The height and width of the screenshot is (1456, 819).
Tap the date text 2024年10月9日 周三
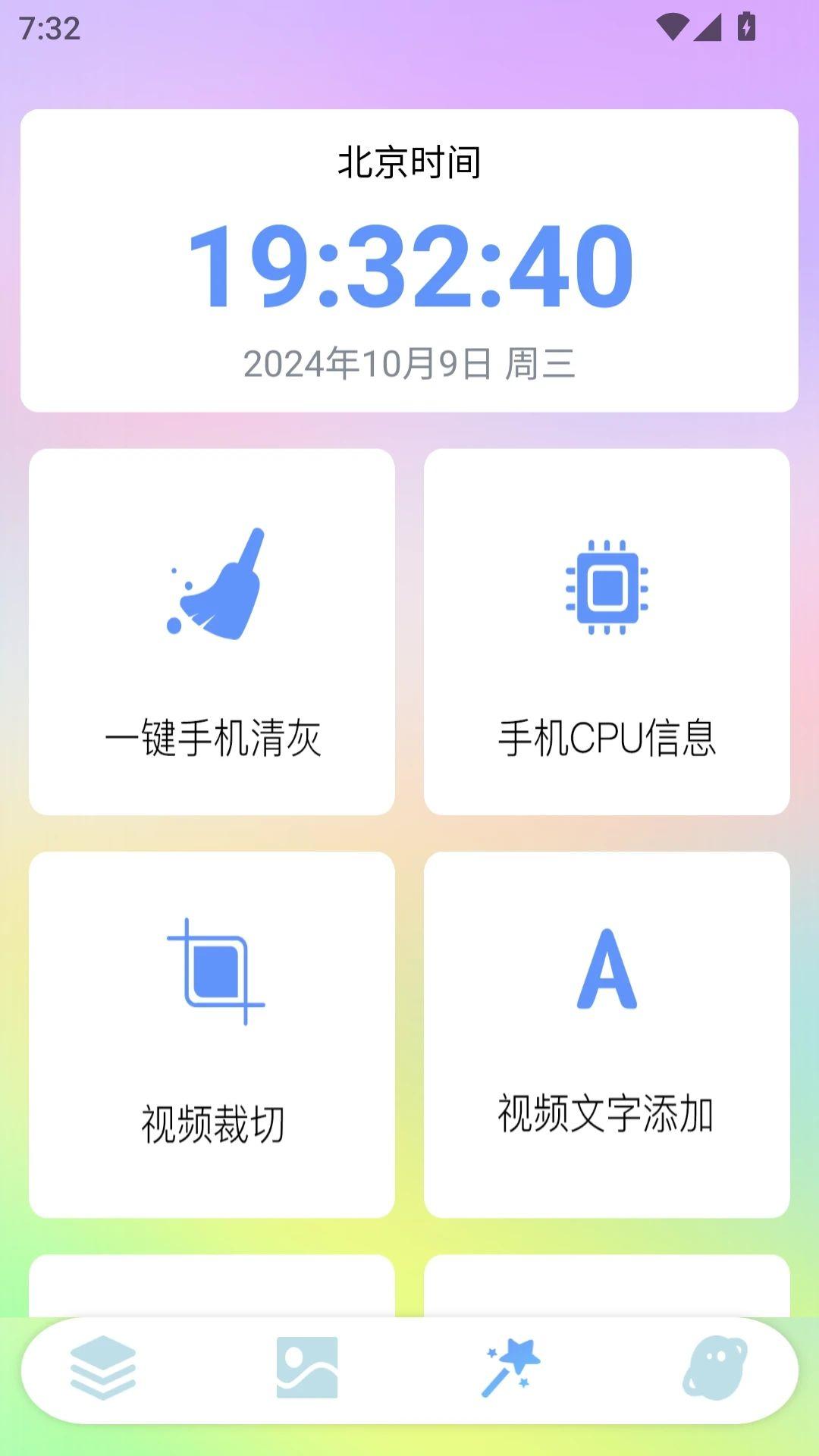click(409, 363)
